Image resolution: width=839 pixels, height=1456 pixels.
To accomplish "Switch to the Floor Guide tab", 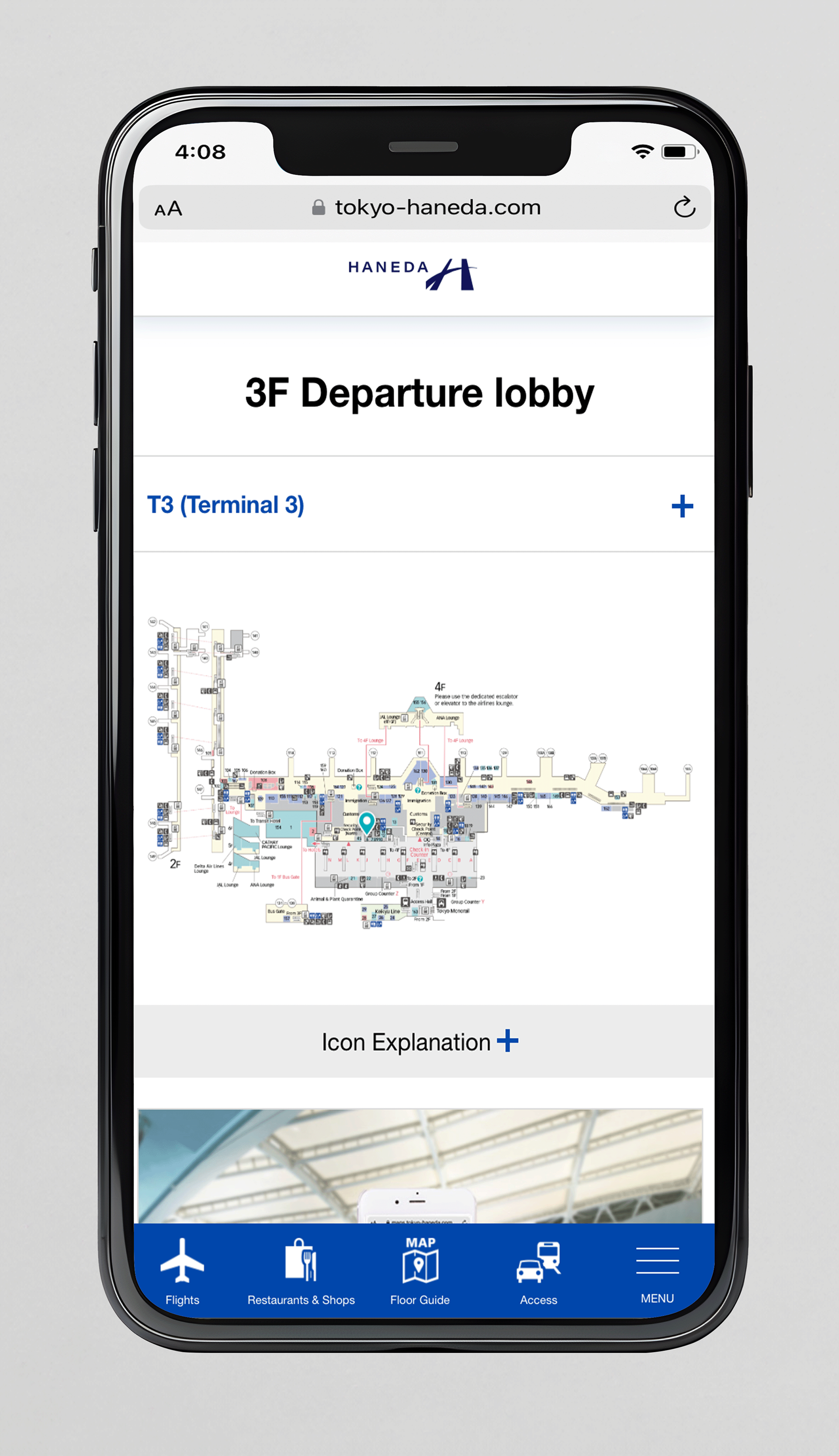I will click(x=420, y=1272).
